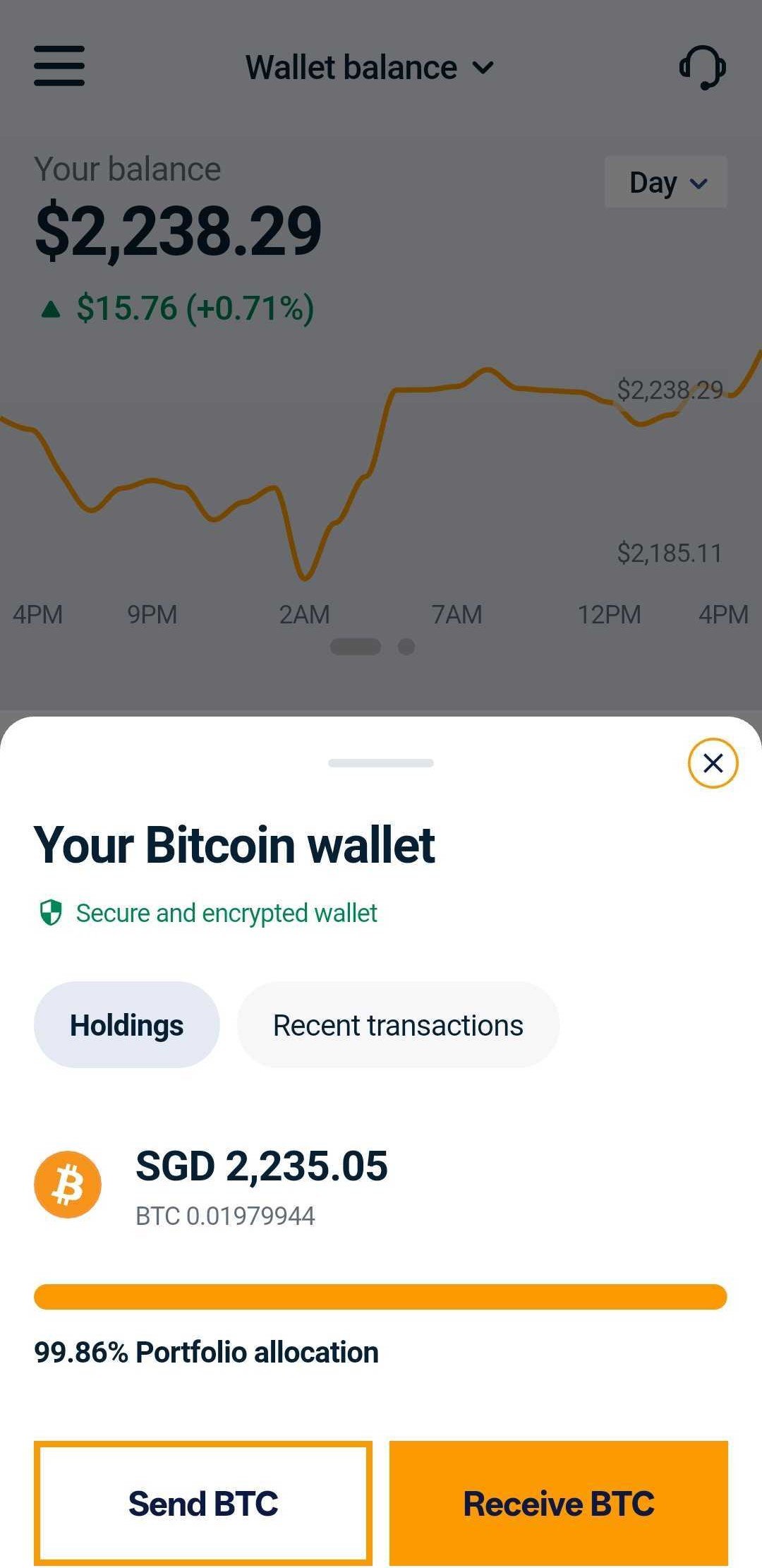Open the hamburger menu
This screenshot has height=1568, width=762.
point(59,66)
